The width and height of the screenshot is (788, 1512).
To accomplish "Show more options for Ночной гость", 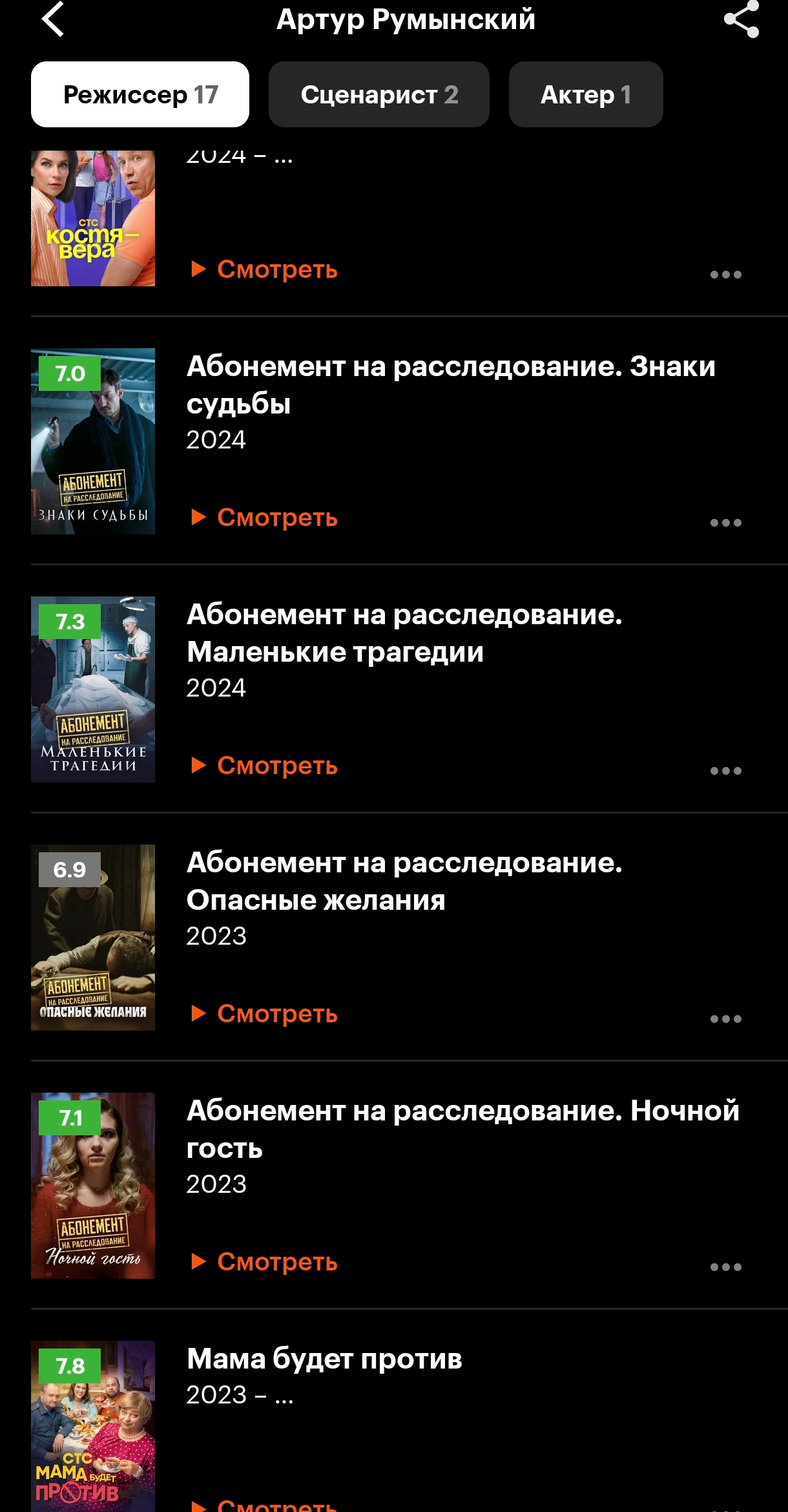I will tap(725, 1267).
